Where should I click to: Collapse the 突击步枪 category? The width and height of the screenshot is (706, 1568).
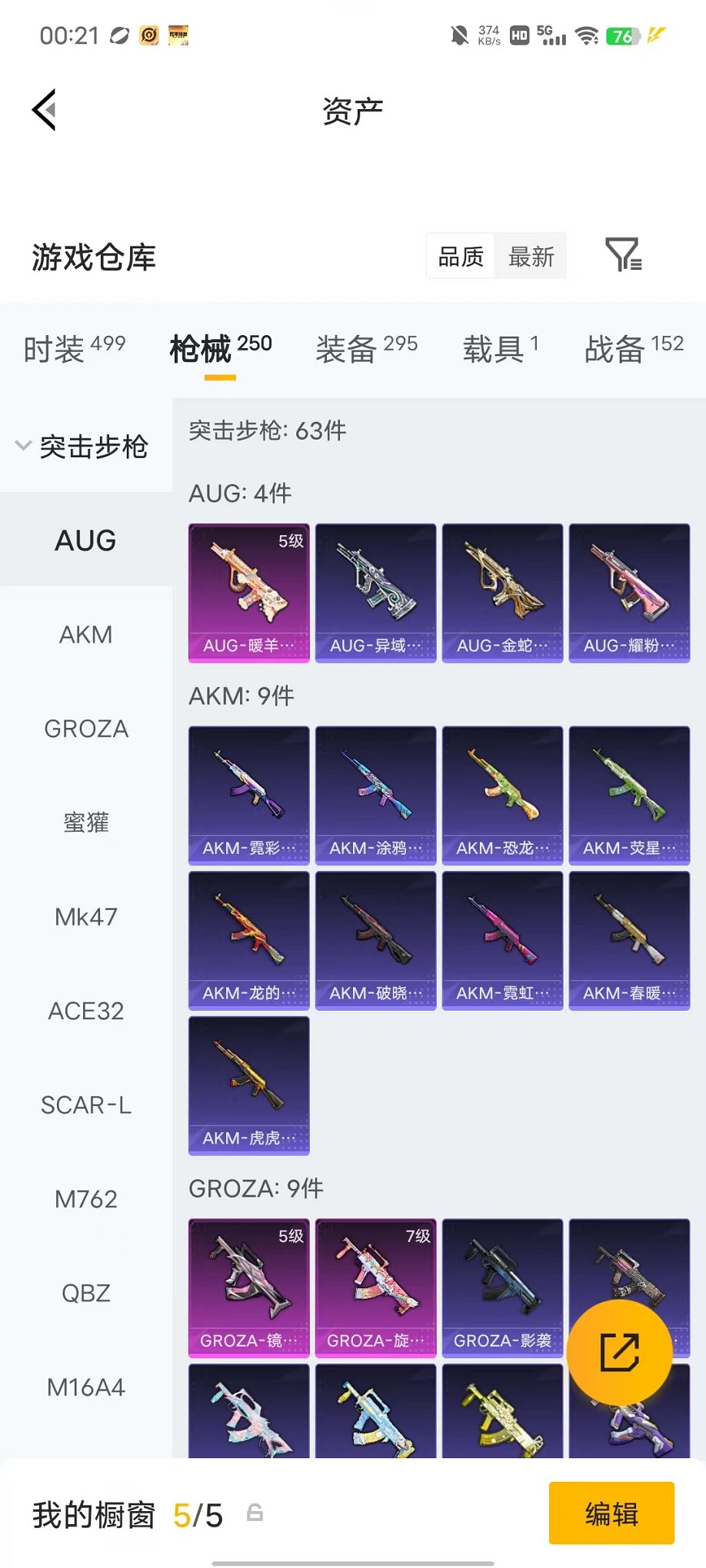pos(82,446)
